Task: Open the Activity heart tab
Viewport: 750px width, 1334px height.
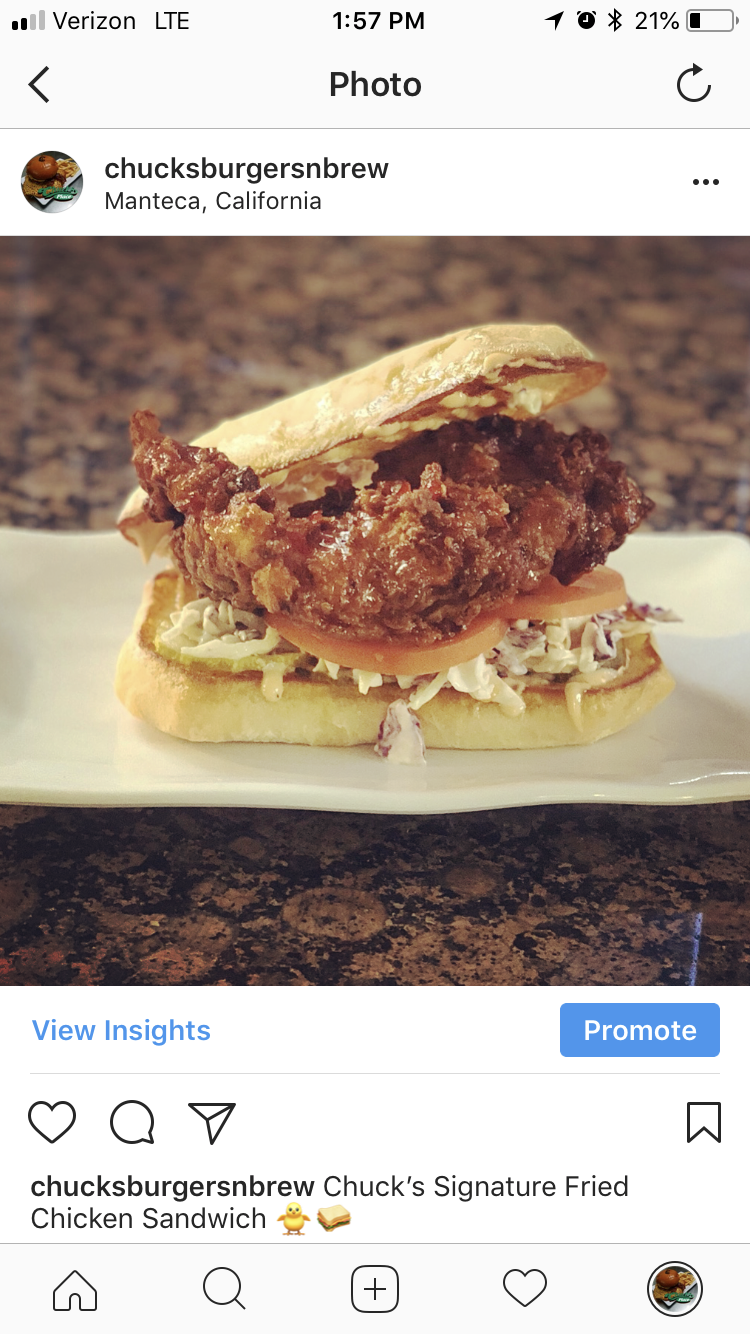Action: 525,1289
